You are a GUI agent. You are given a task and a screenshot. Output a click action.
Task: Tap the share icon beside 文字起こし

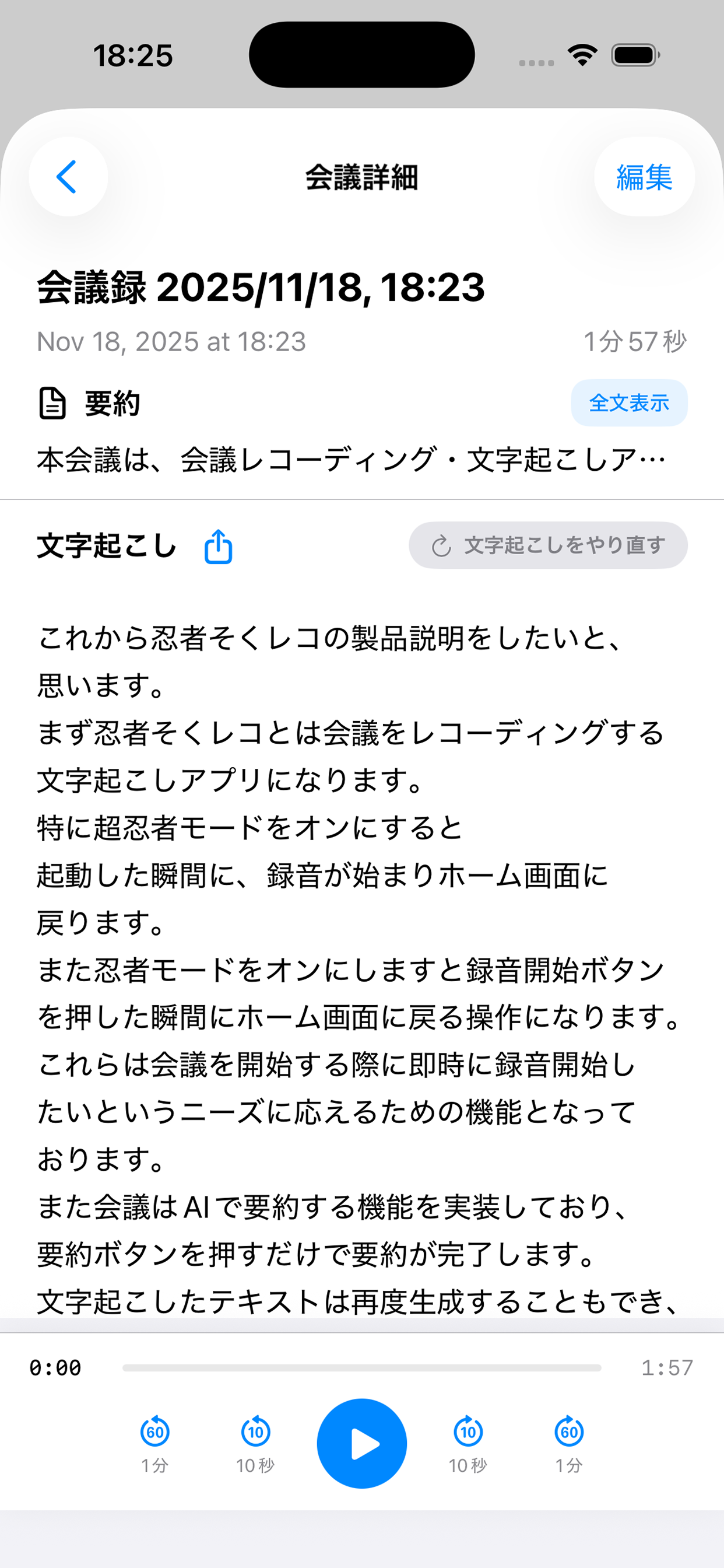(219, 545)
